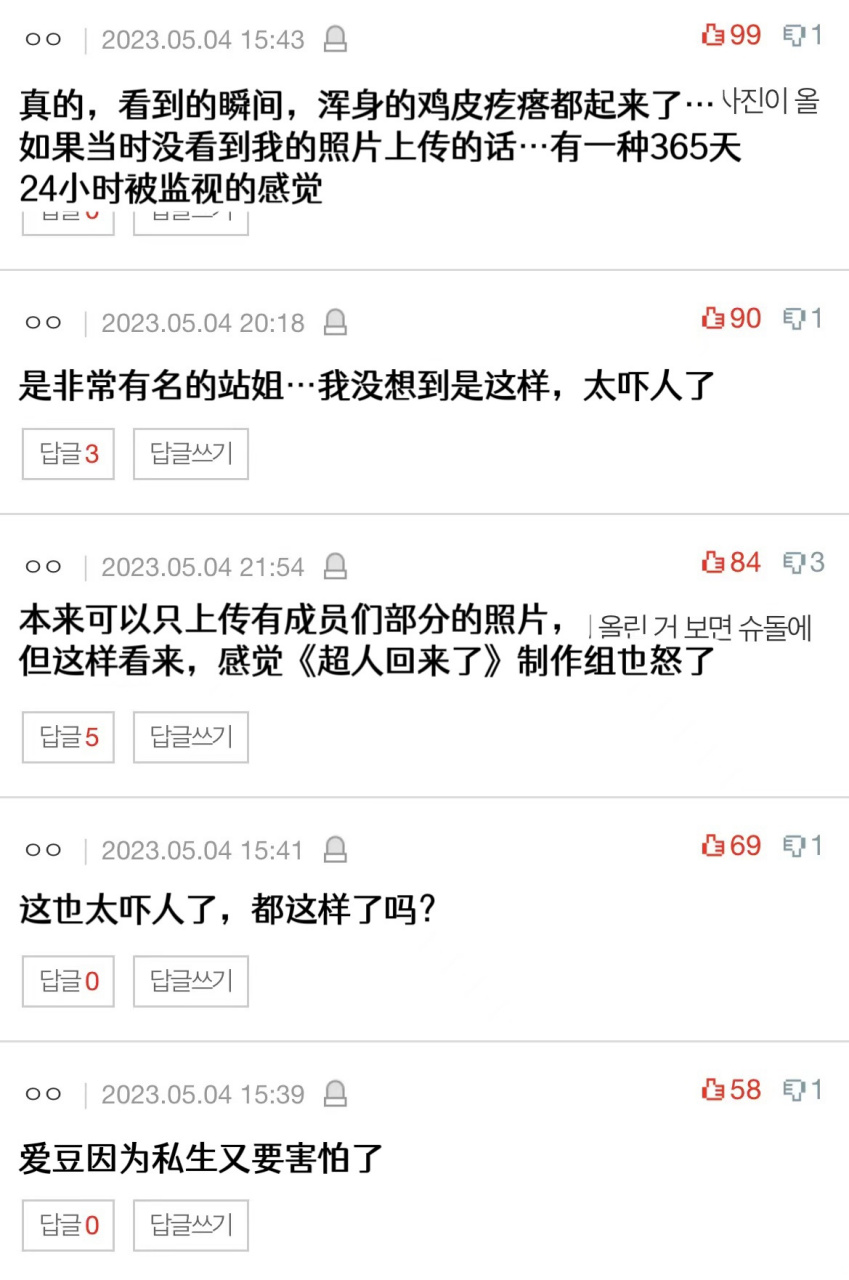The image size is (849, 1280).
Task: Expand the 3 replies under the 20:18 comment
Action: [x=67, y=453]
